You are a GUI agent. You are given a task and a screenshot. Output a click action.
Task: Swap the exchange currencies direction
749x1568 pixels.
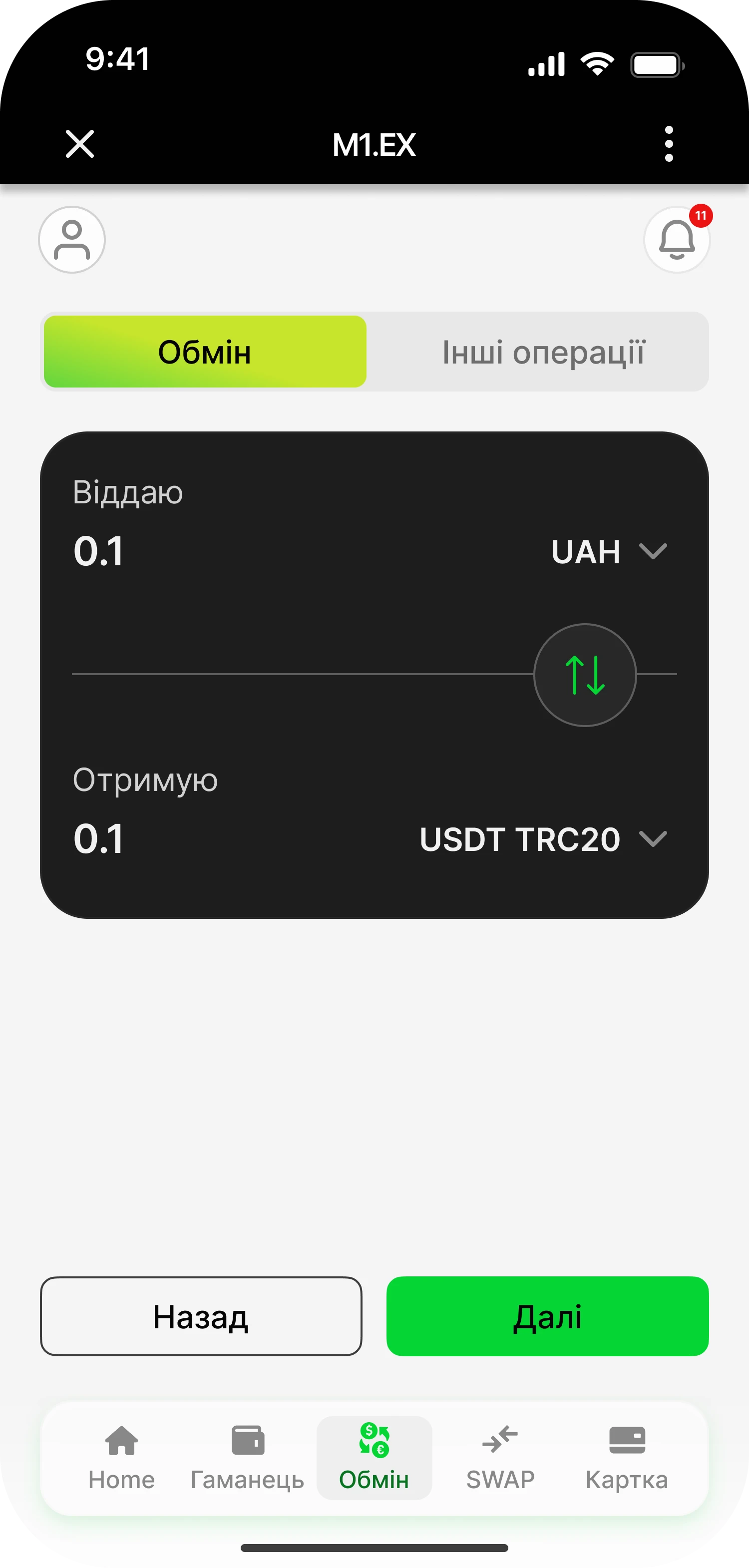pyautogui.click(x=585, y=675)
